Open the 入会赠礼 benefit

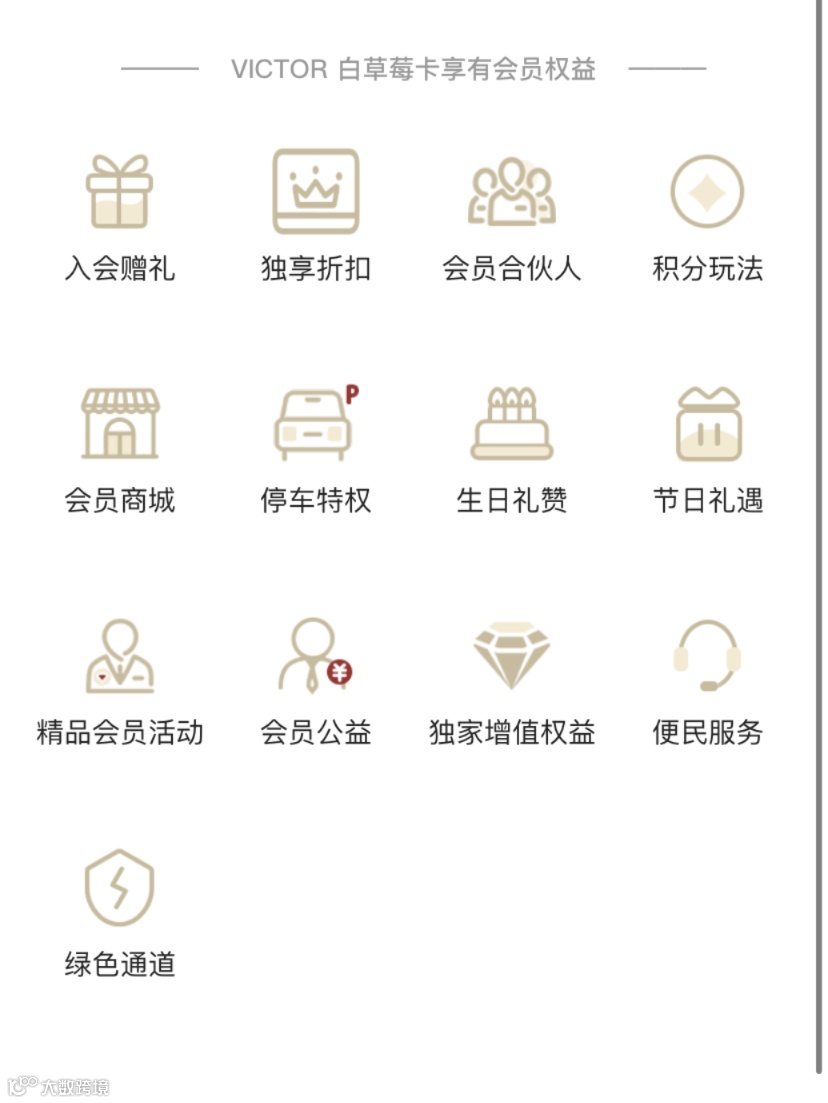120,217
